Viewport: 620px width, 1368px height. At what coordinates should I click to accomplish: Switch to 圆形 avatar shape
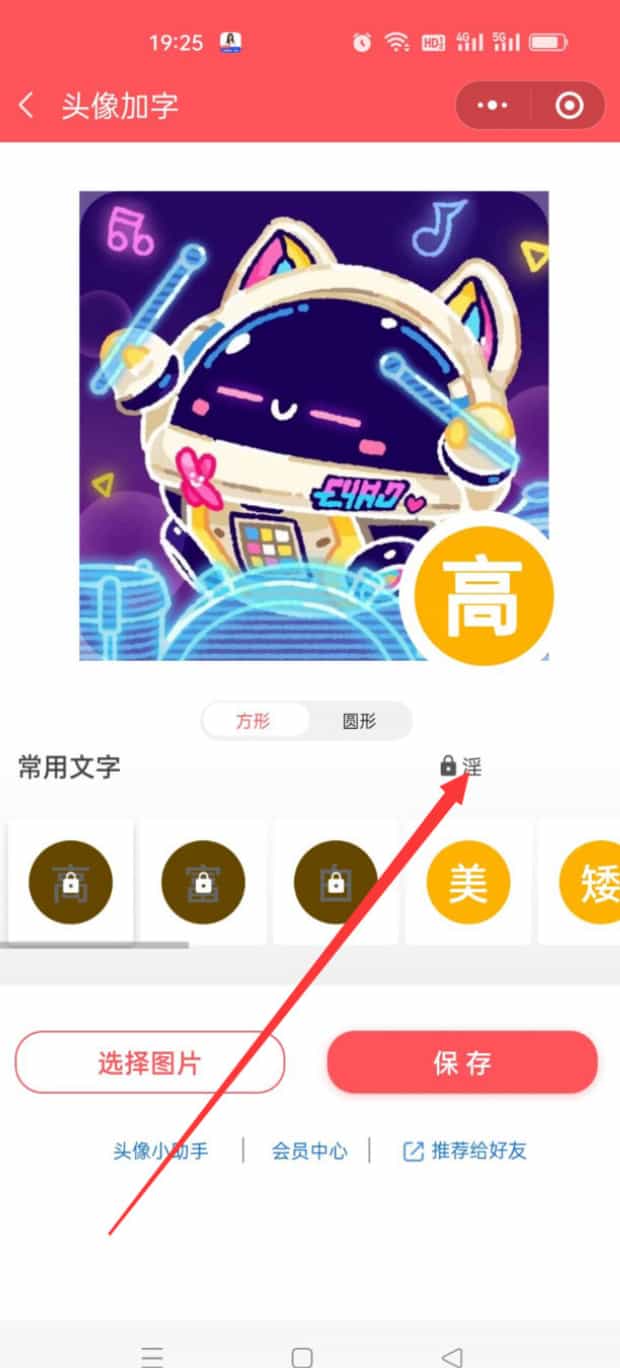(359, 721)
